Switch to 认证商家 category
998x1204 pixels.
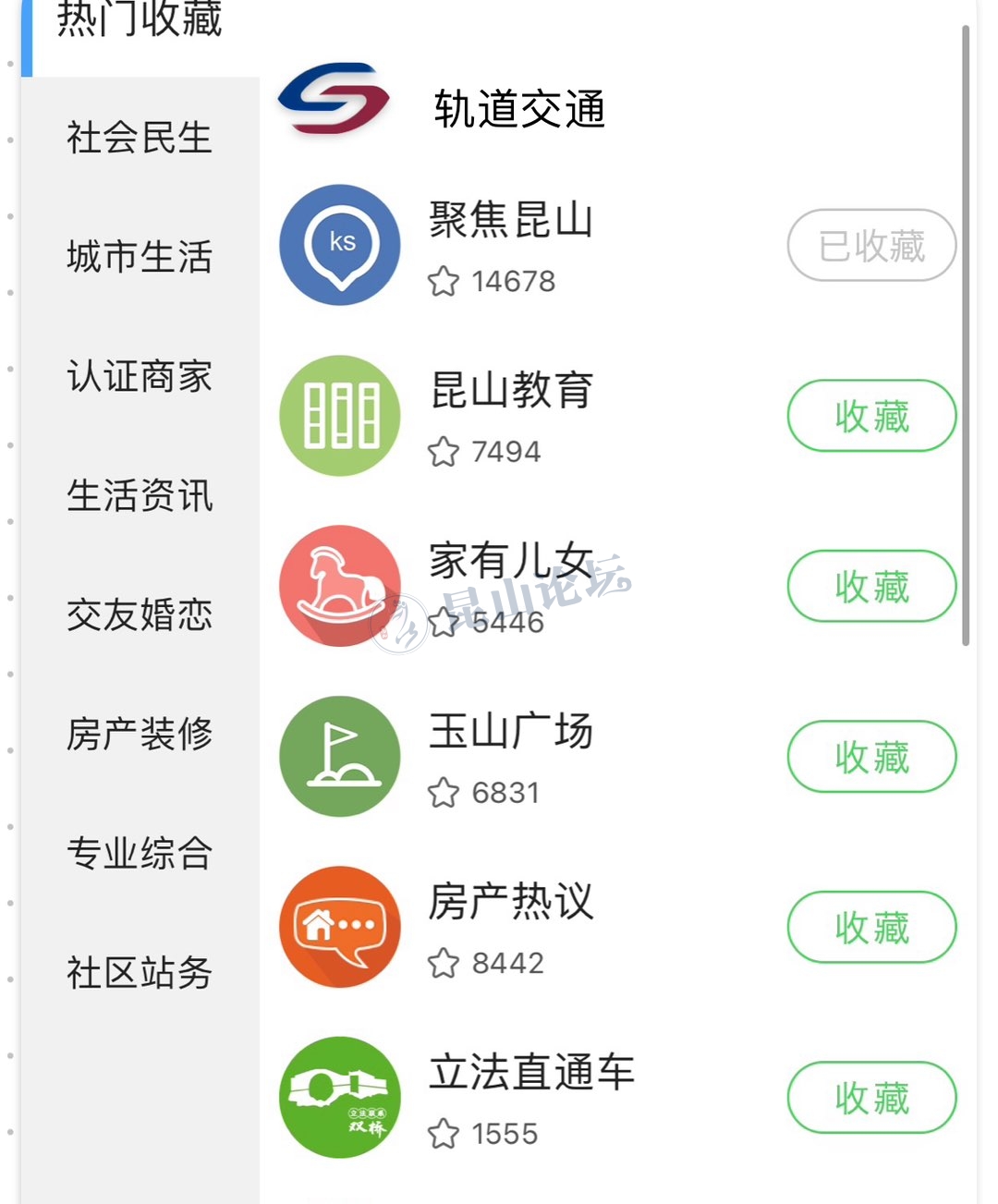140,376
